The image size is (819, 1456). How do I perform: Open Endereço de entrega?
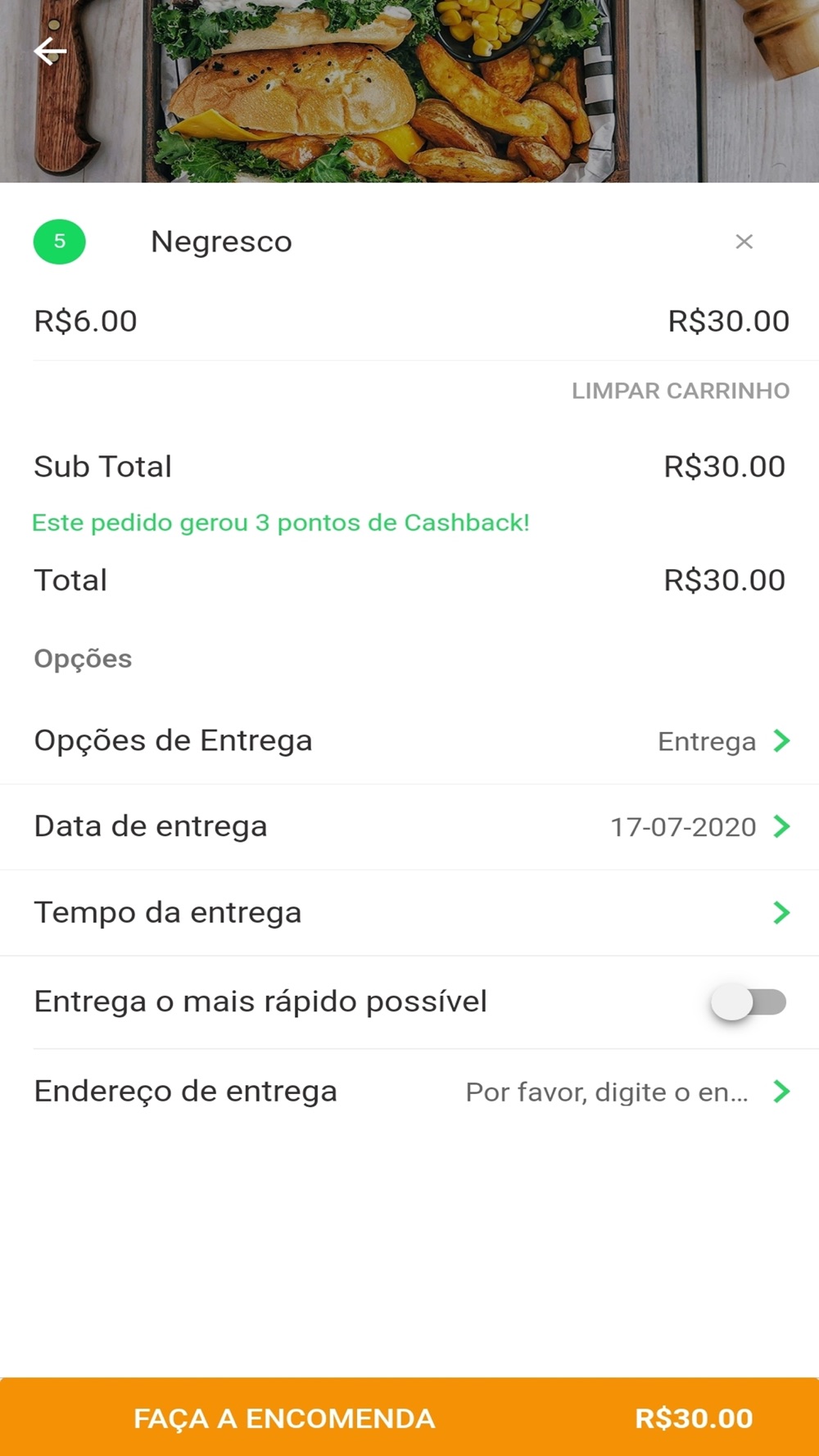point(409,1092)
